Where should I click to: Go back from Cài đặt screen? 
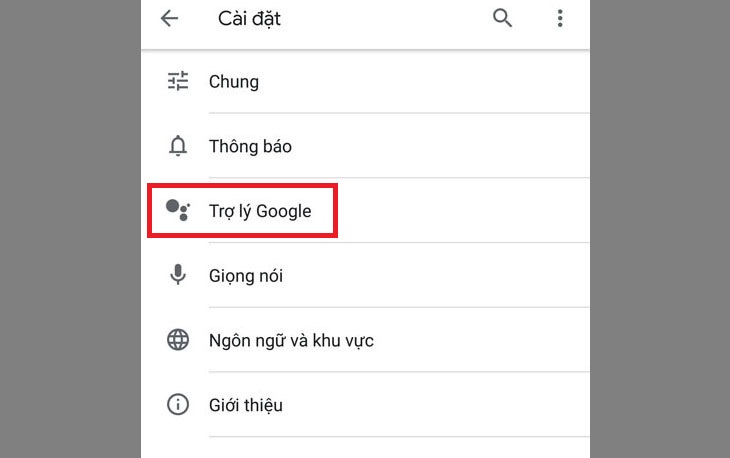click(x=169, y=18)
